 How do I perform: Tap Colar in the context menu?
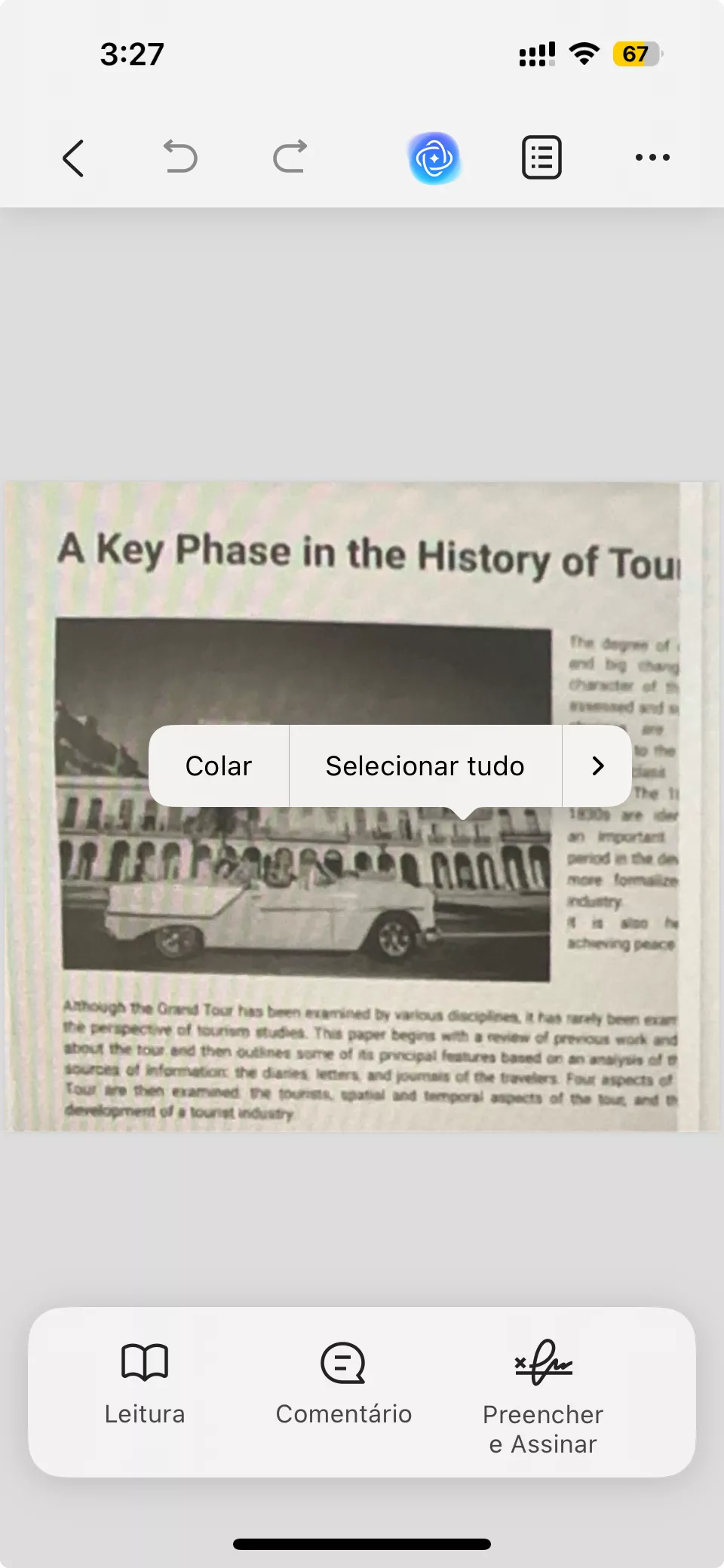pos(219,766)
